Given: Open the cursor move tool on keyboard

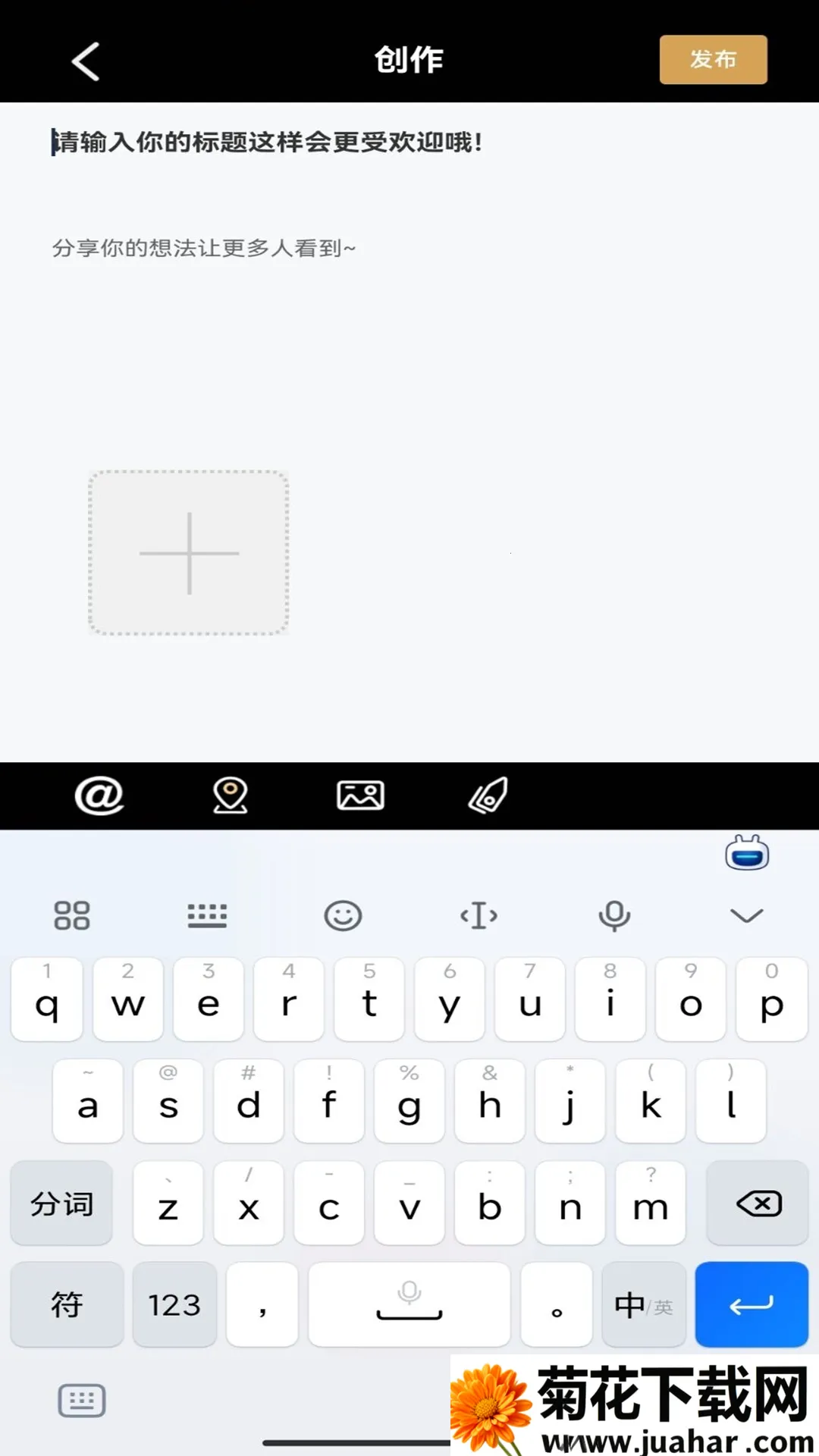Looking at the screenshot, I should point(479,915).
